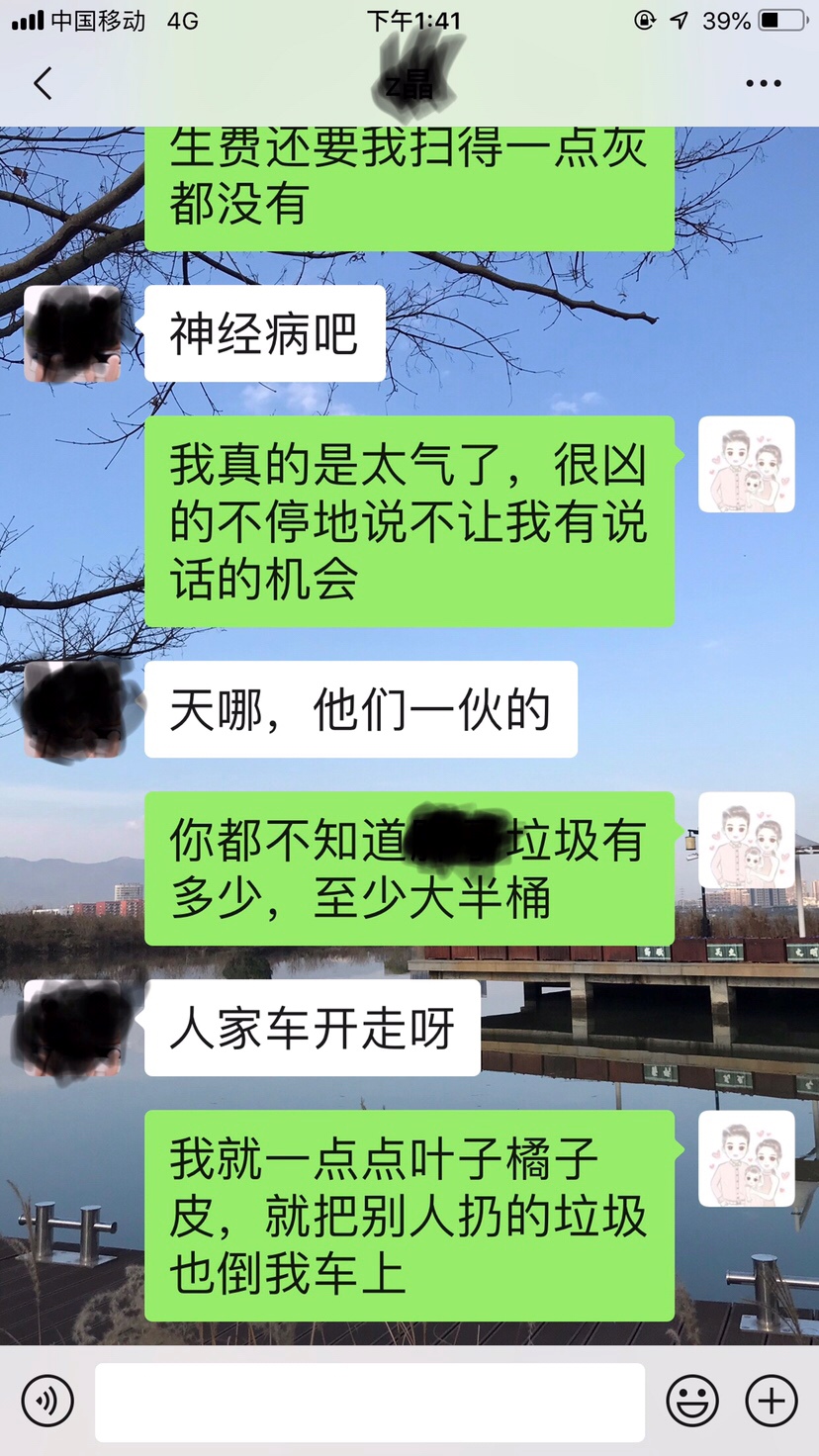Open contact avatar beside 天哪，他们一伙的

tap(72, 710)
